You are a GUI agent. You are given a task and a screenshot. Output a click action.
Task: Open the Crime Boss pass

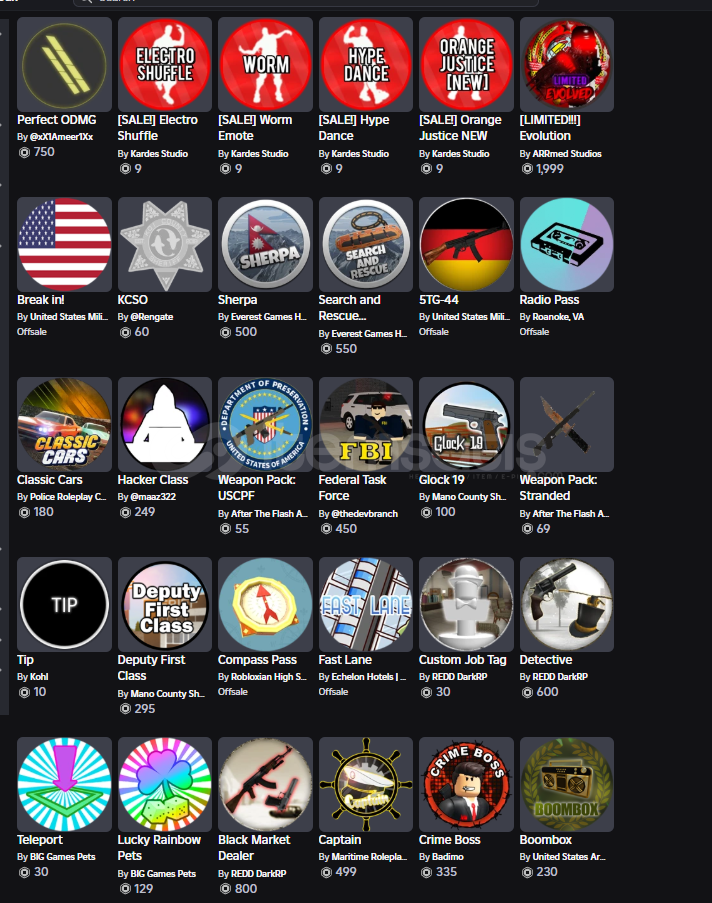466,784
